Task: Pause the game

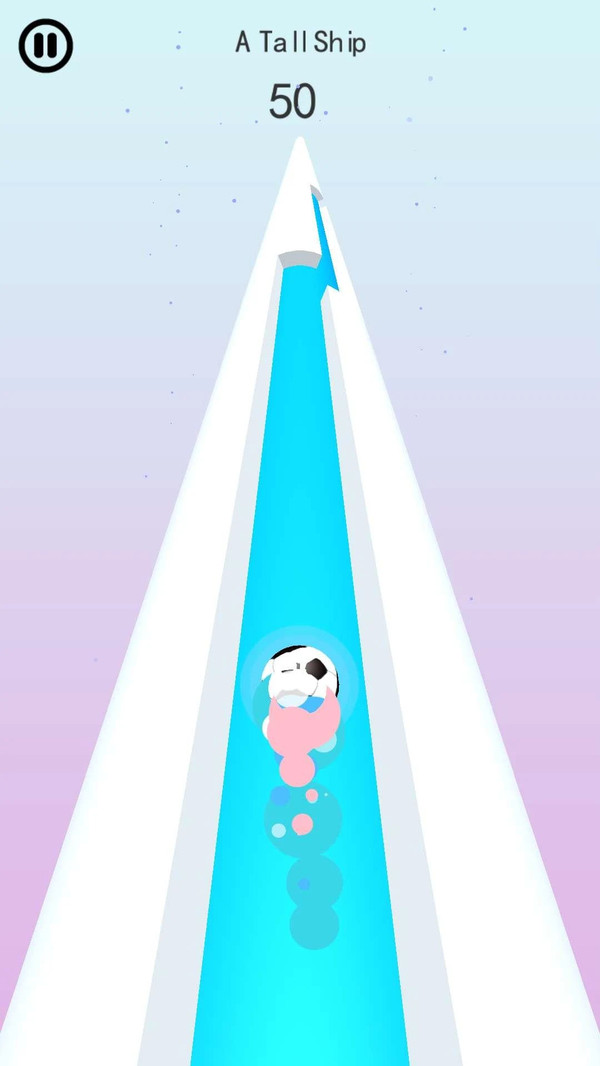Action: [x=45, y=46]
